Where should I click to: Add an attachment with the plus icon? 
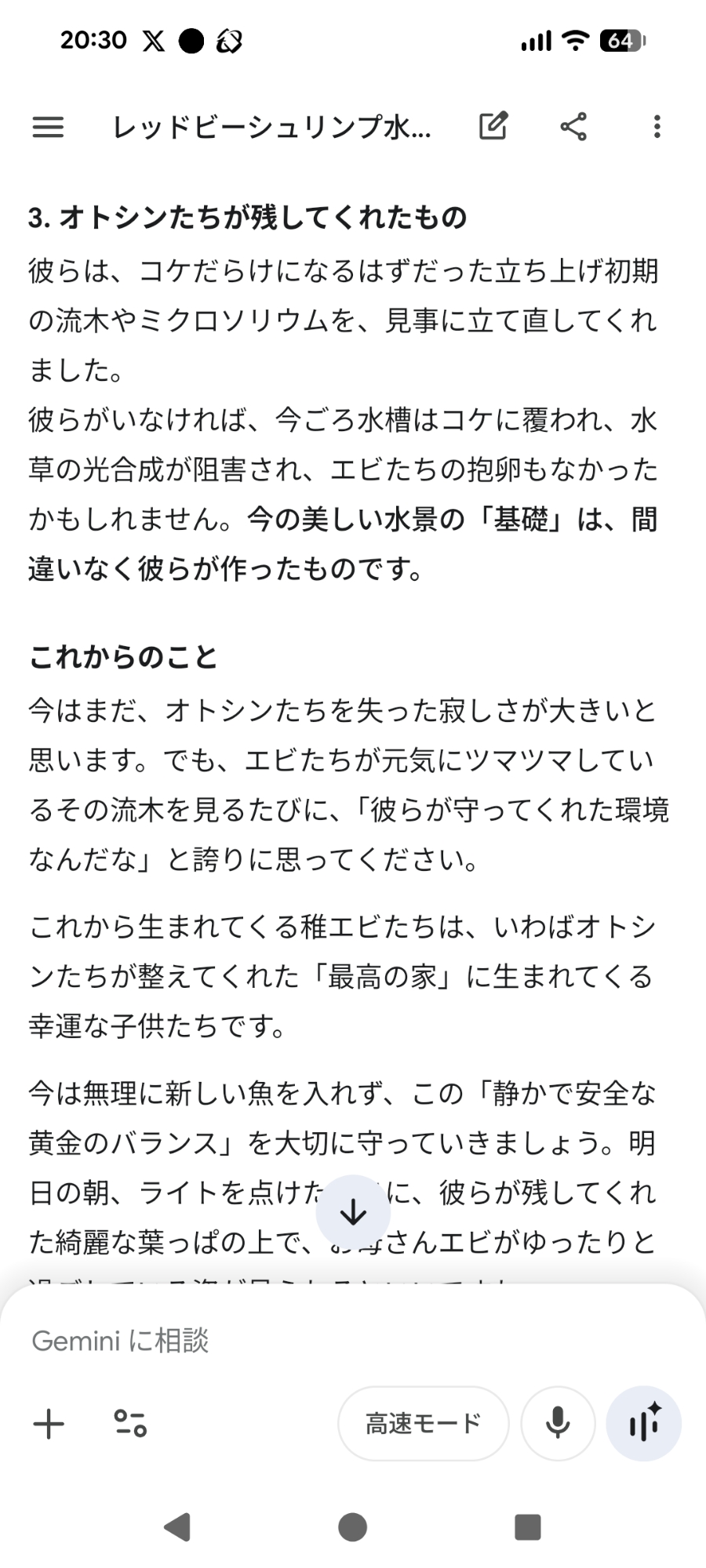tap(49, 1424)
